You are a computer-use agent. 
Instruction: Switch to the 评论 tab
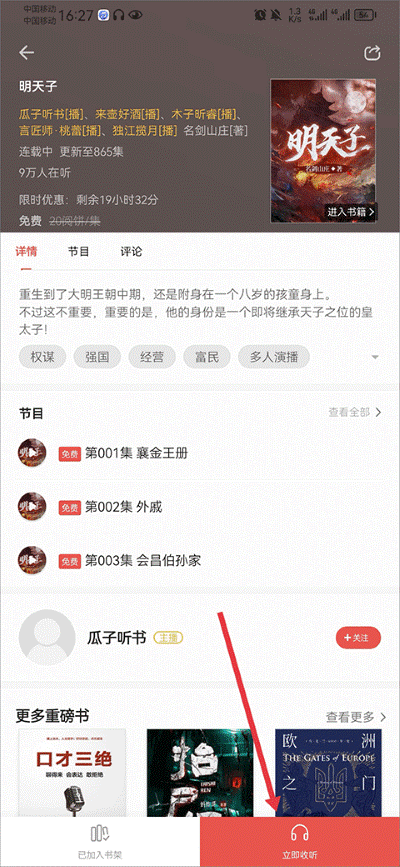(x=132, y=252)
